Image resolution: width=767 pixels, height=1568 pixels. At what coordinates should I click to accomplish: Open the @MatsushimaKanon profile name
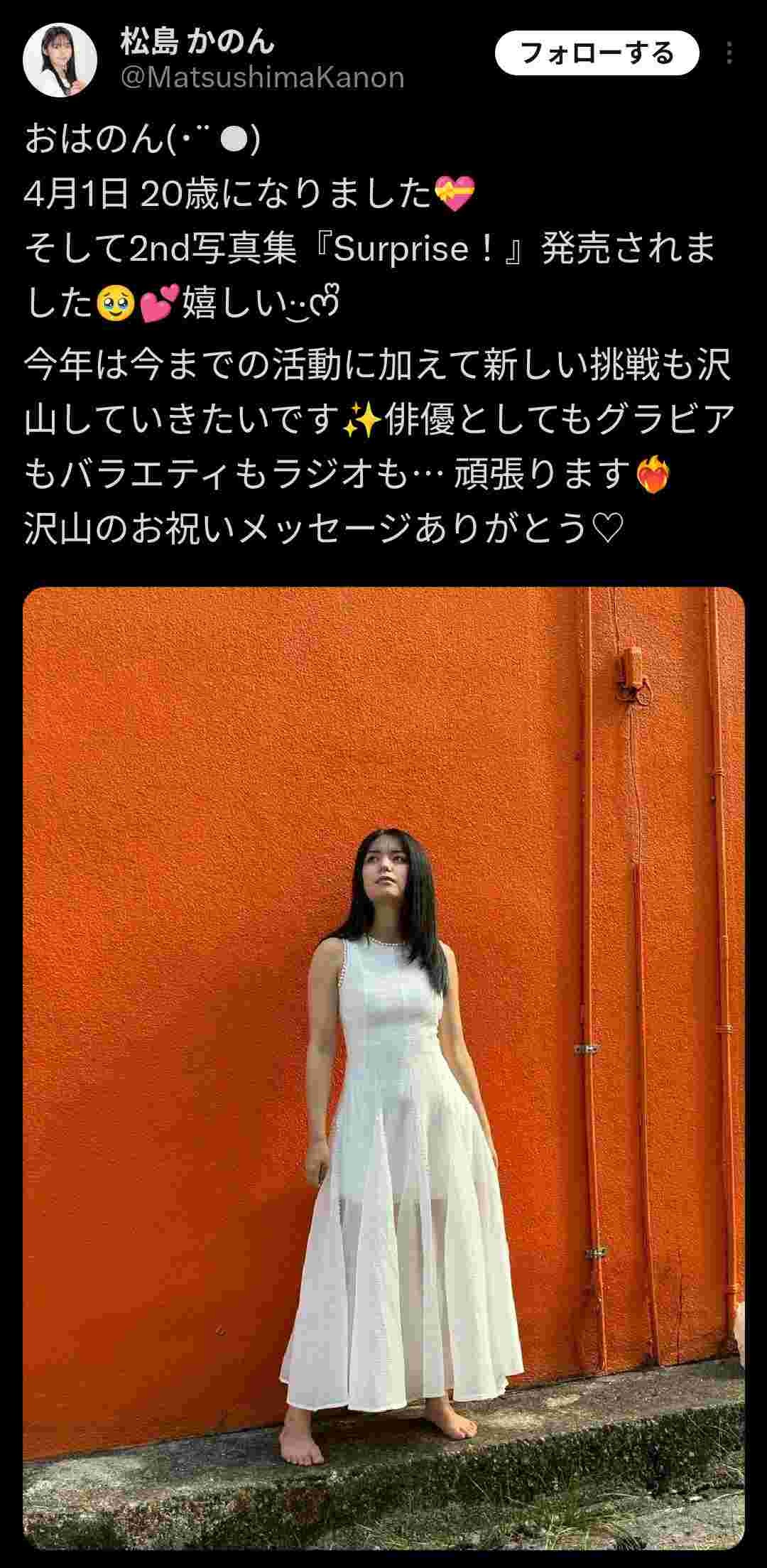(262, 77)
